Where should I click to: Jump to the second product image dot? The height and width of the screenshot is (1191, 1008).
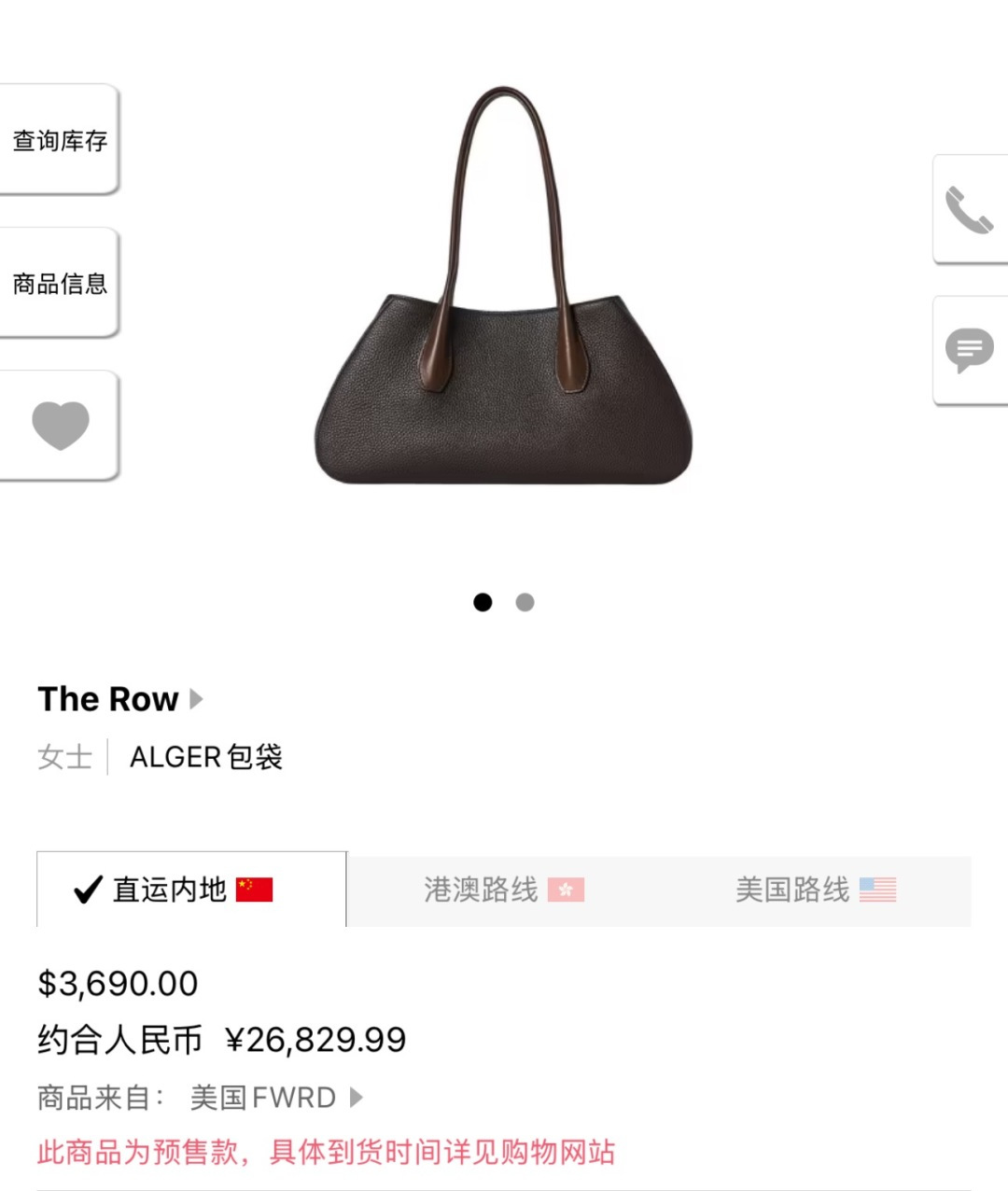pyautogui.click(x=525, y=603)
